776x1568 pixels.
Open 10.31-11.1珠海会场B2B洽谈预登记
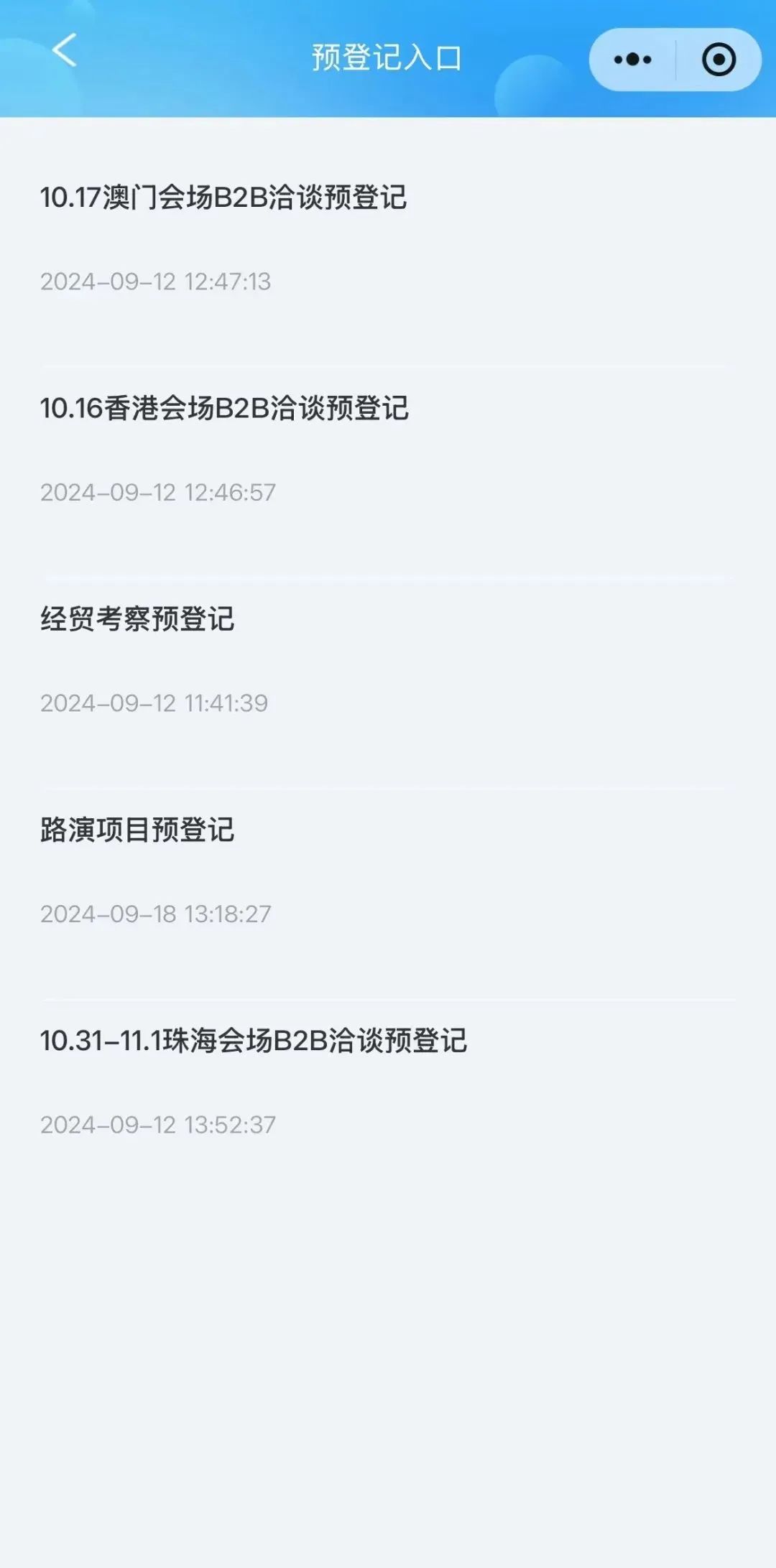[x=254, y=1040]
